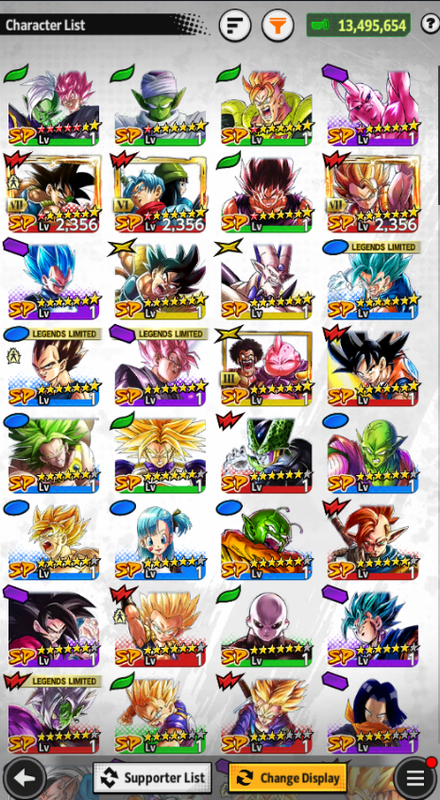
Task: Go back with the arrow button
Action: coord(23,778)
